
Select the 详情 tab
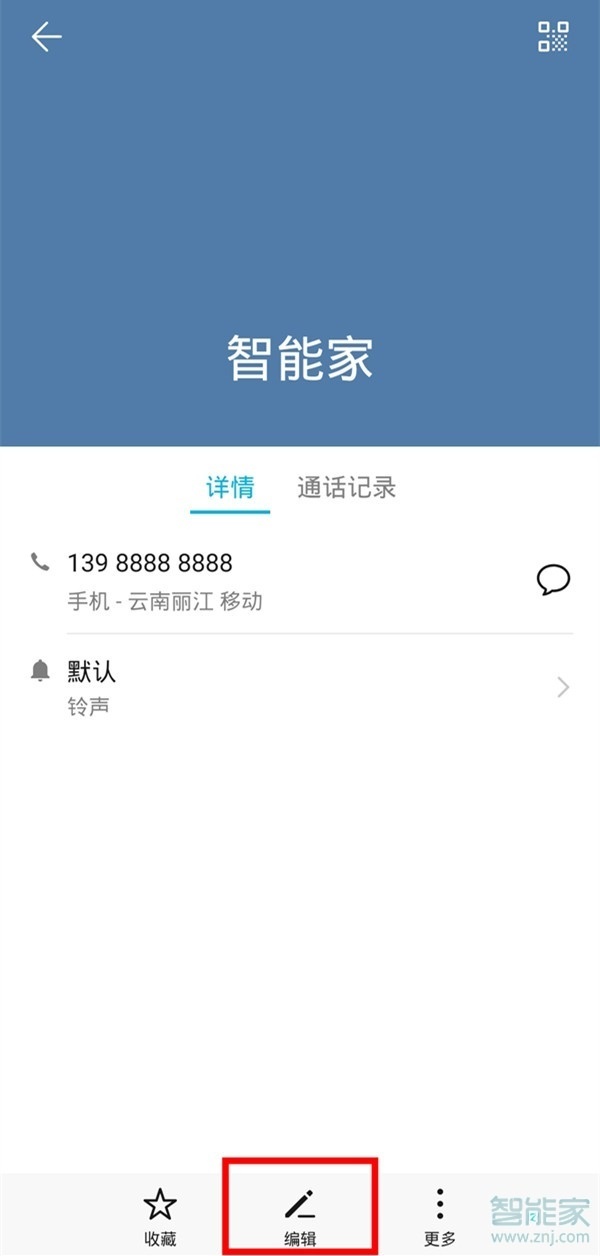coord(230,488)
